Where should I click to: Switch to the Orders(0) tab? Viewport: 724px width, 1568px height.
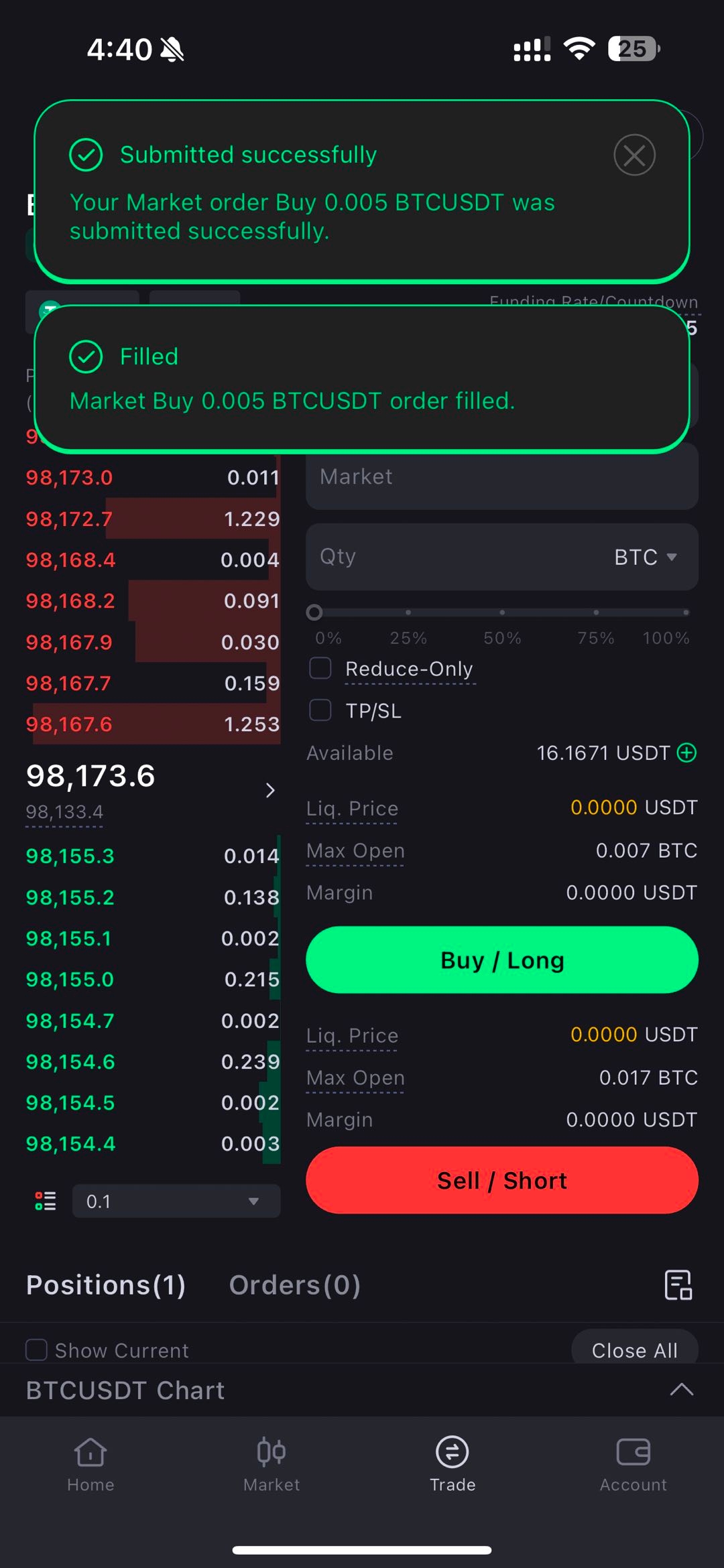click(294, 1285)
